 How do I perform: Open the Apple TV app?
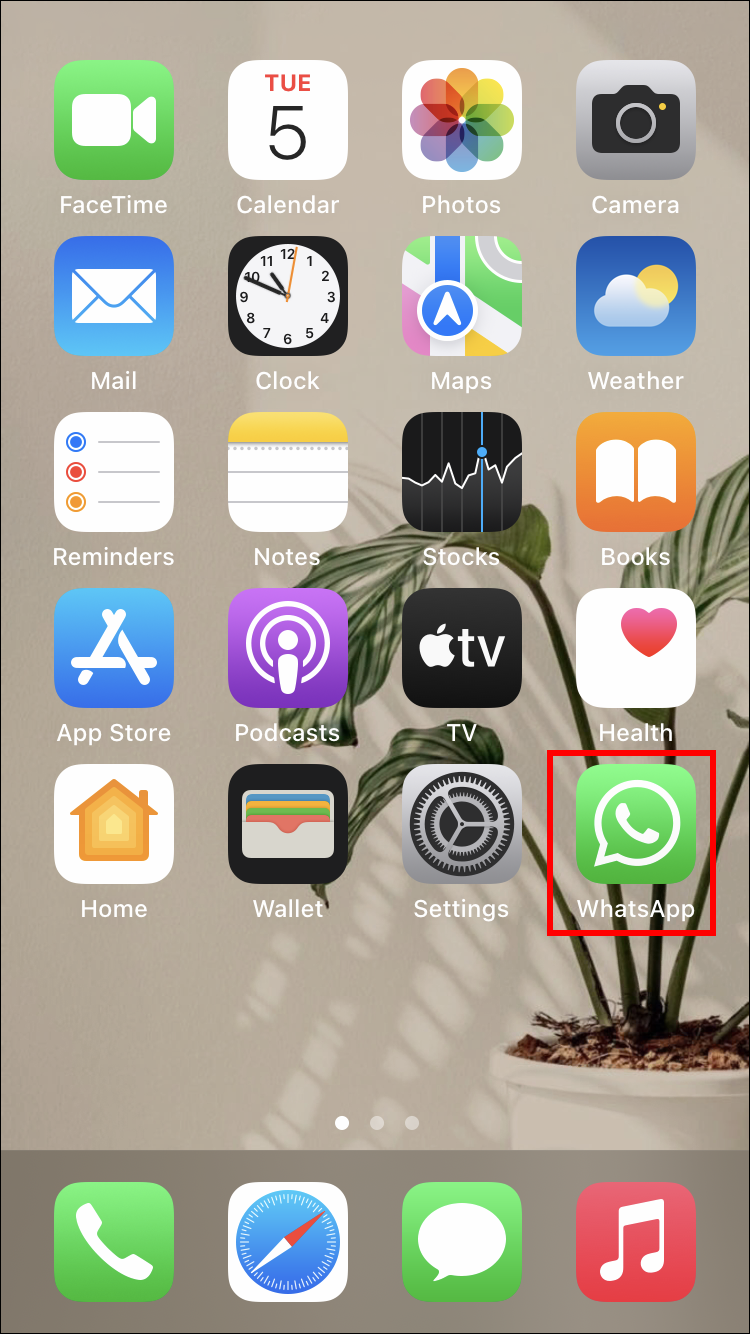[x=461, y=648]
